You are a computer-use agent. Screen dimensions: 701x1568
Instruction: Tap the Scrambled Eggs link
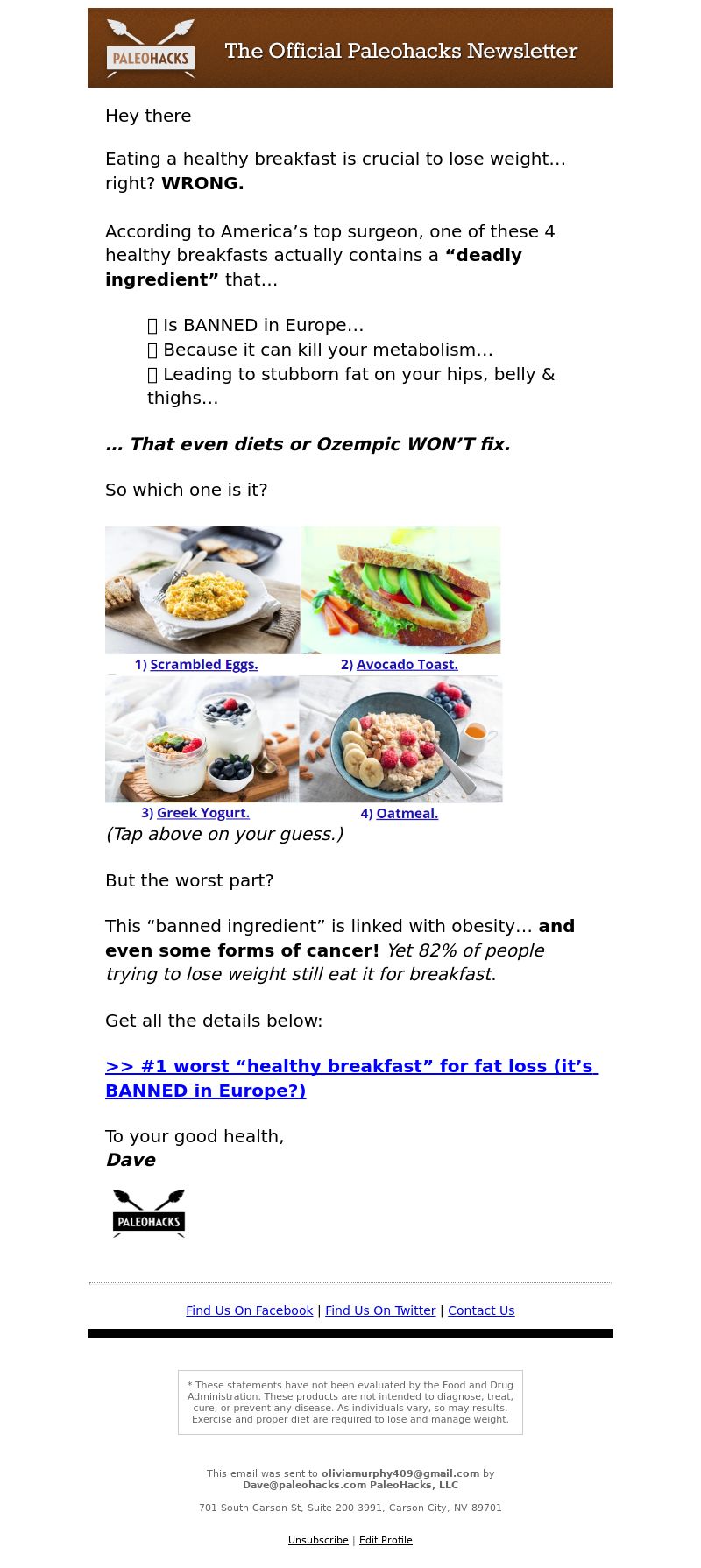tap(203, 664)
